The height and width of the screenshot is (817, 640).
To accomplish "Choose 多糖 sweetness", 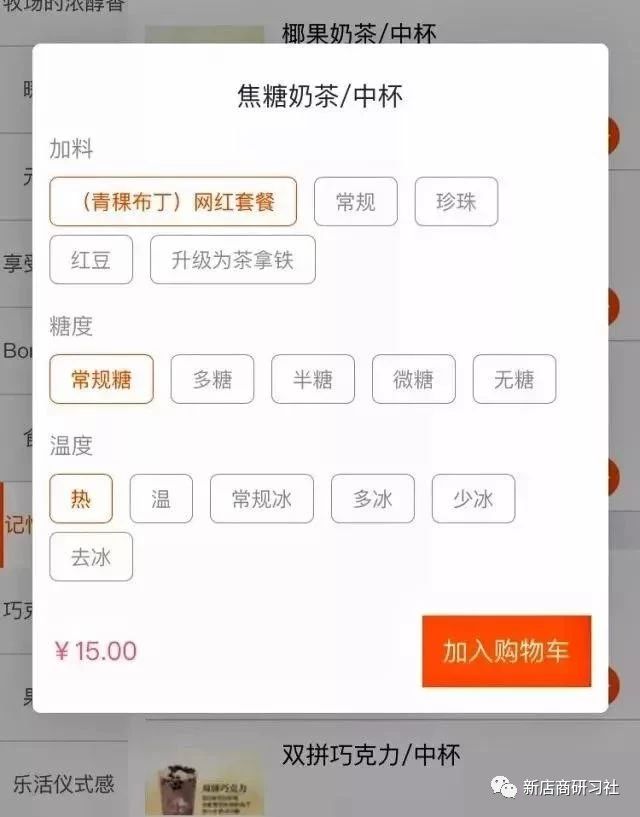I will pos(212,379).
